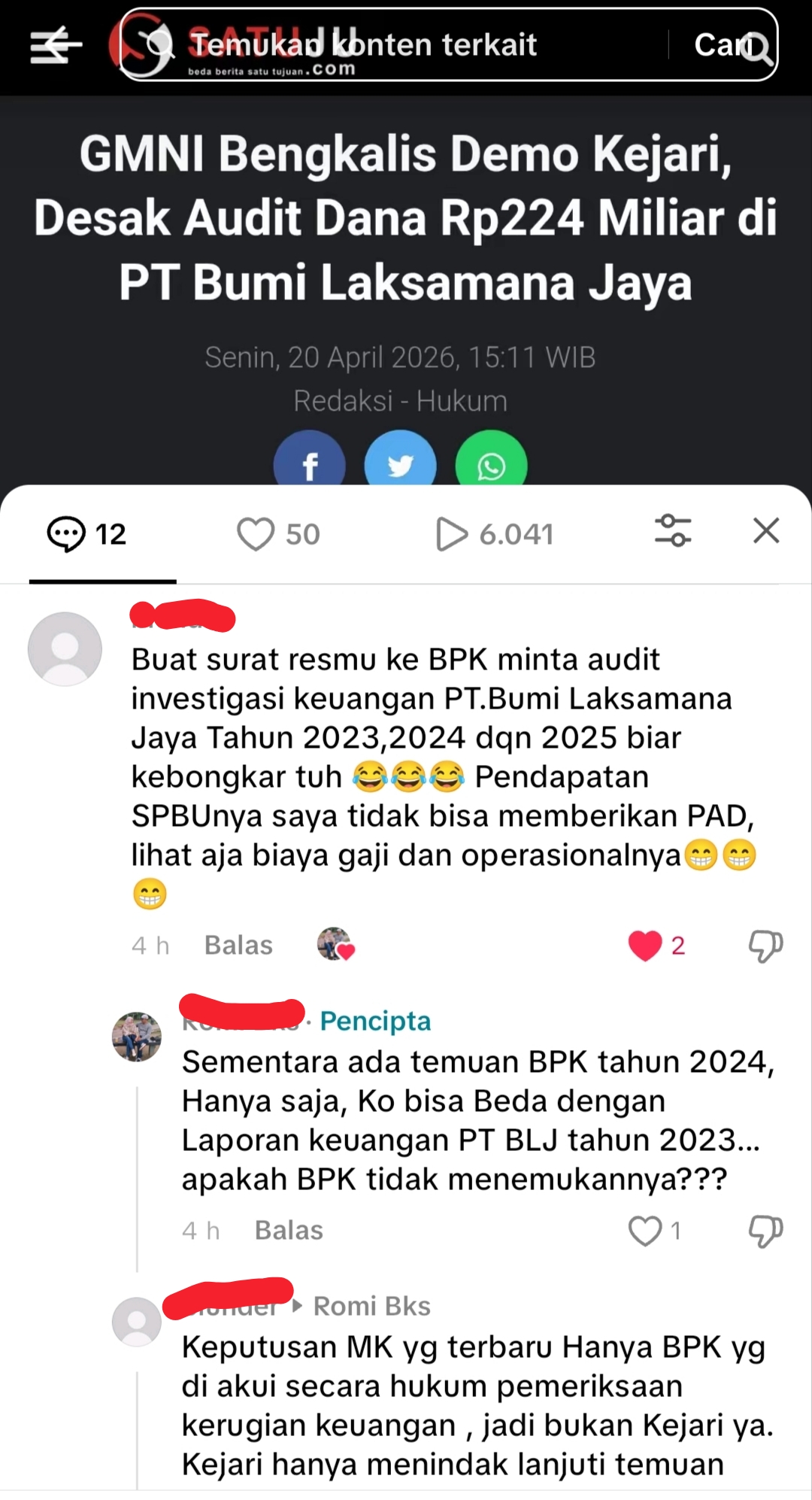
Task: Dislike the 'Sementara ada temuan BPK' reply
Action: click(765, 1231)
